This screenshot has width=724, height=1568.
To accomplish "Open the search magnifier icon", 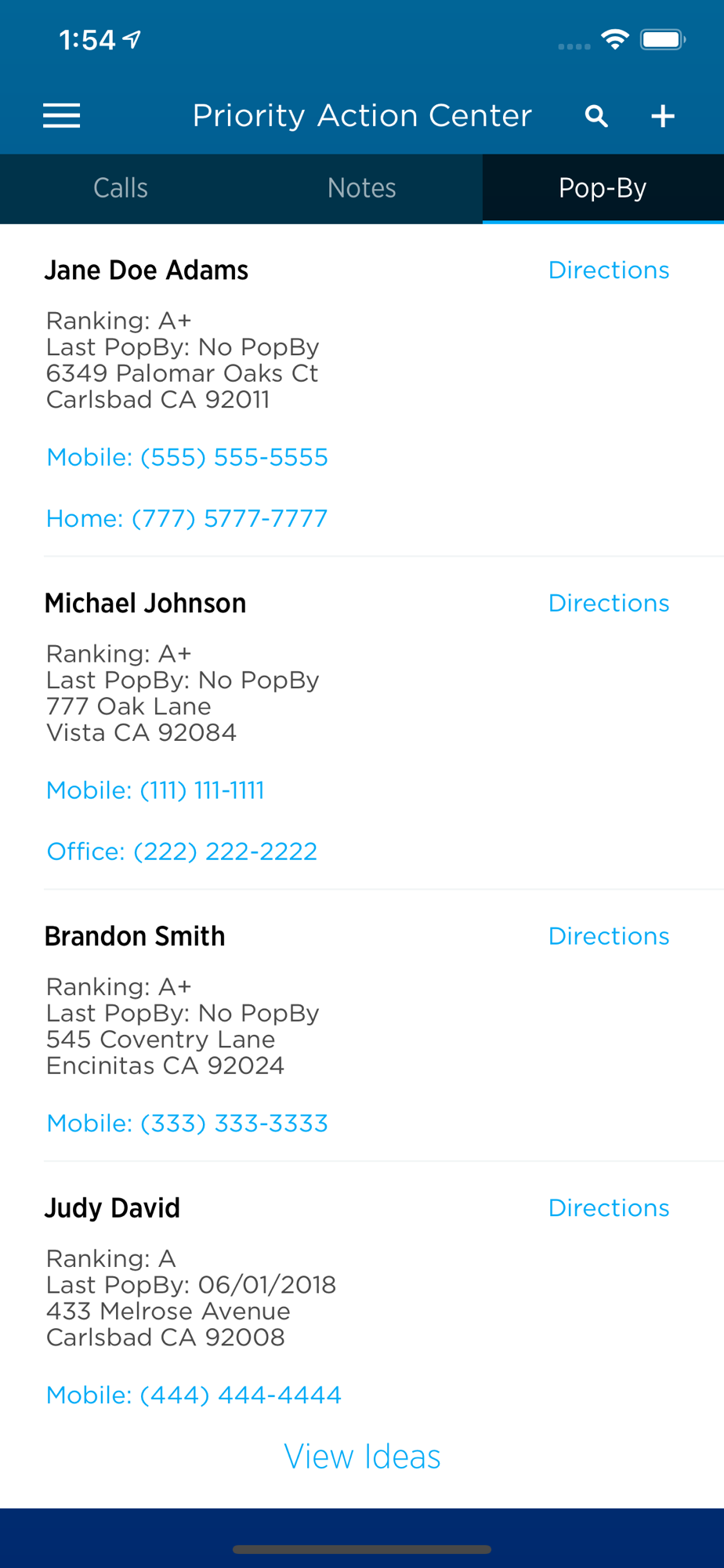I will [x=596, y=116].
